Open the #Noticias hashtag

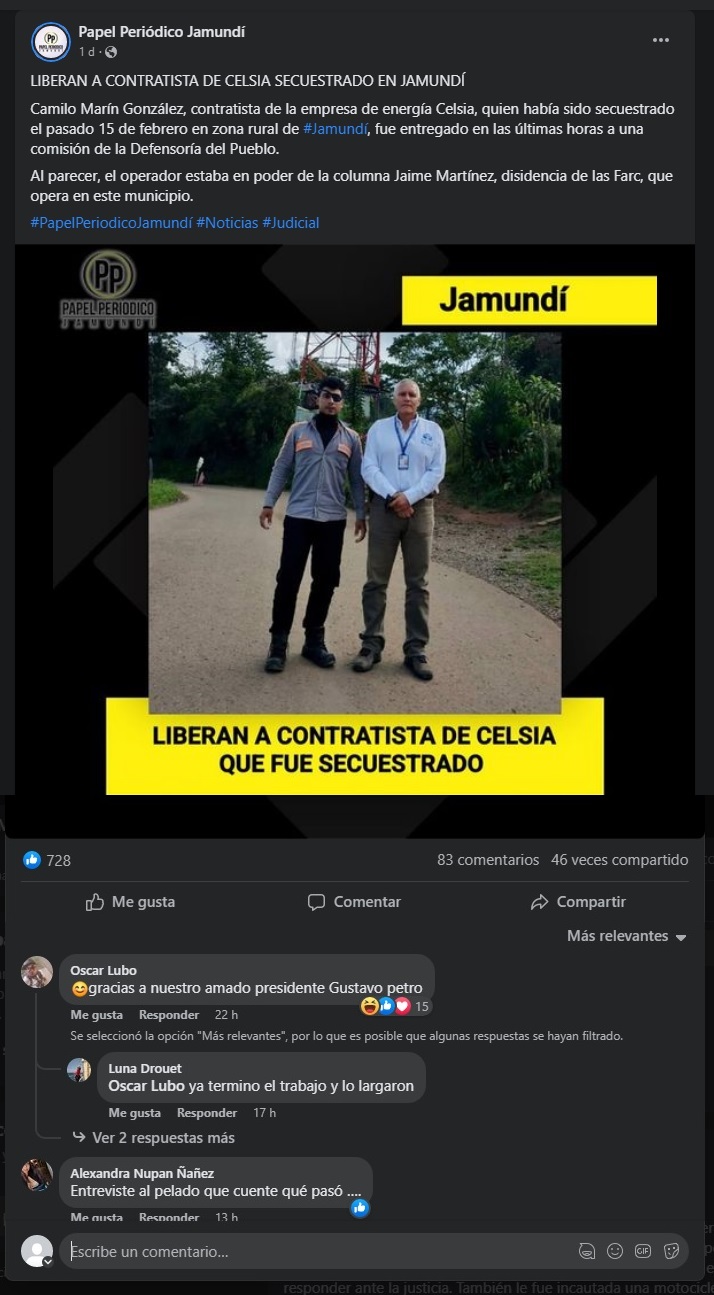[227, 222]
